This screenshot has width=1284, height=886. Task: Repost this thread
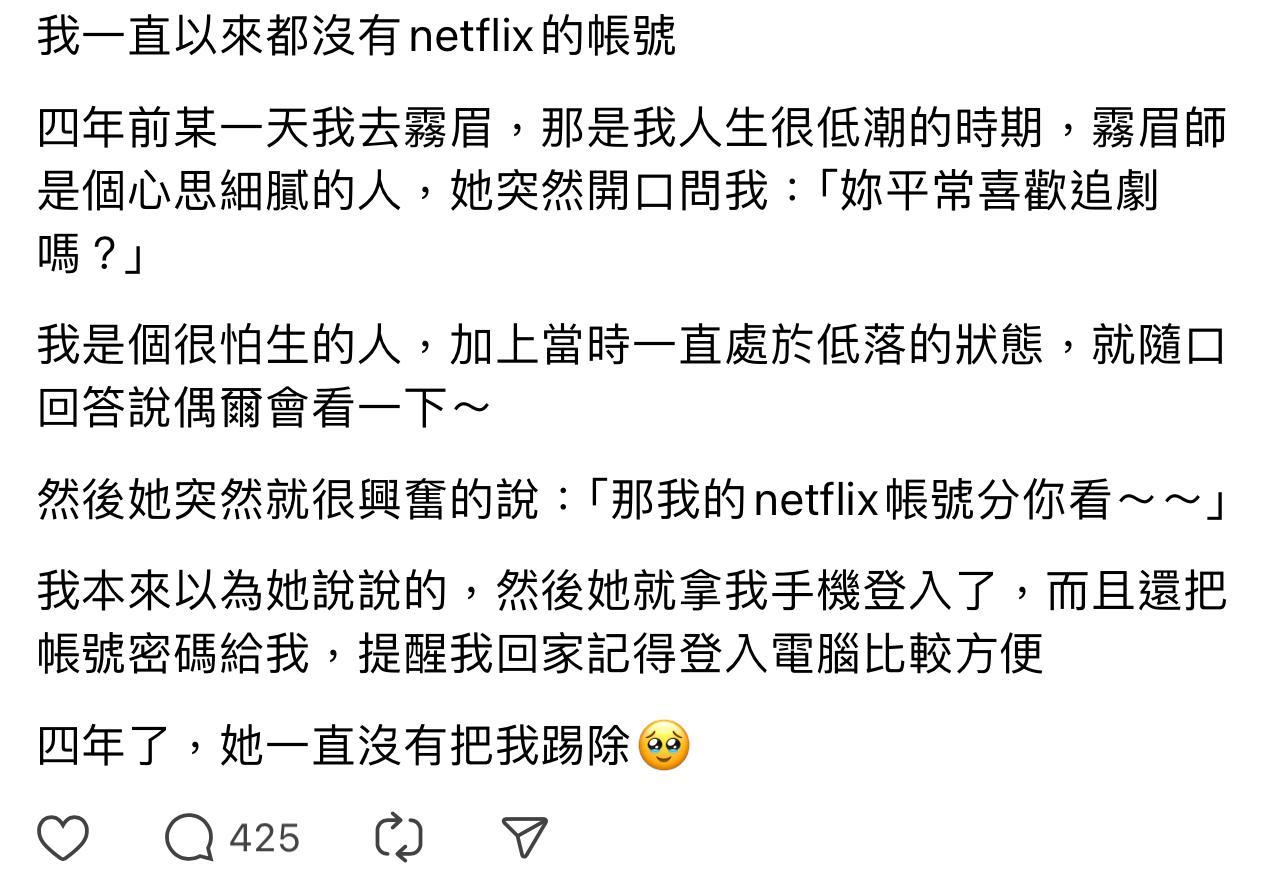point(398,837)
